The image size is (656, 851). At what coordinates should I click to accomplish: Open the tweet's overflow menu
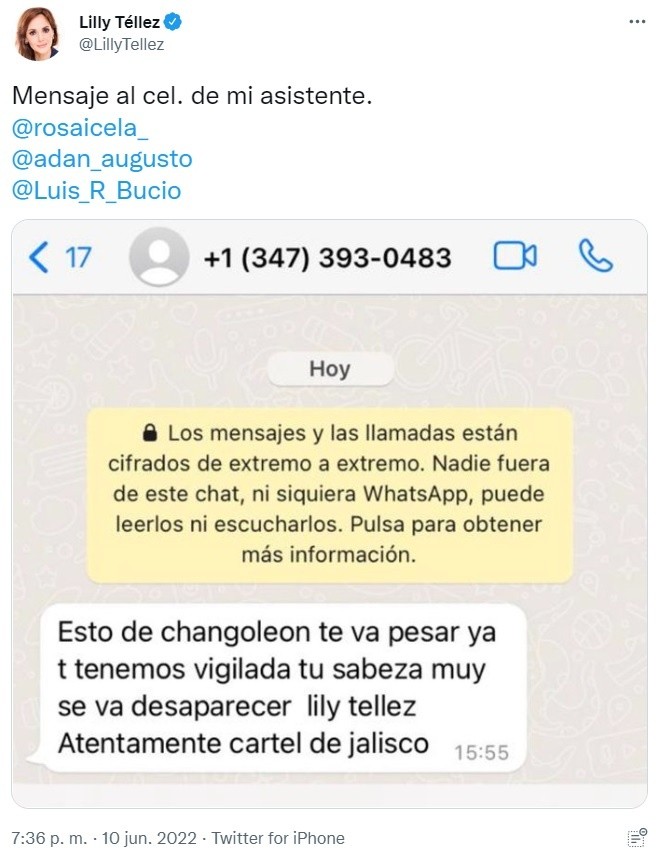pos(634,22)
